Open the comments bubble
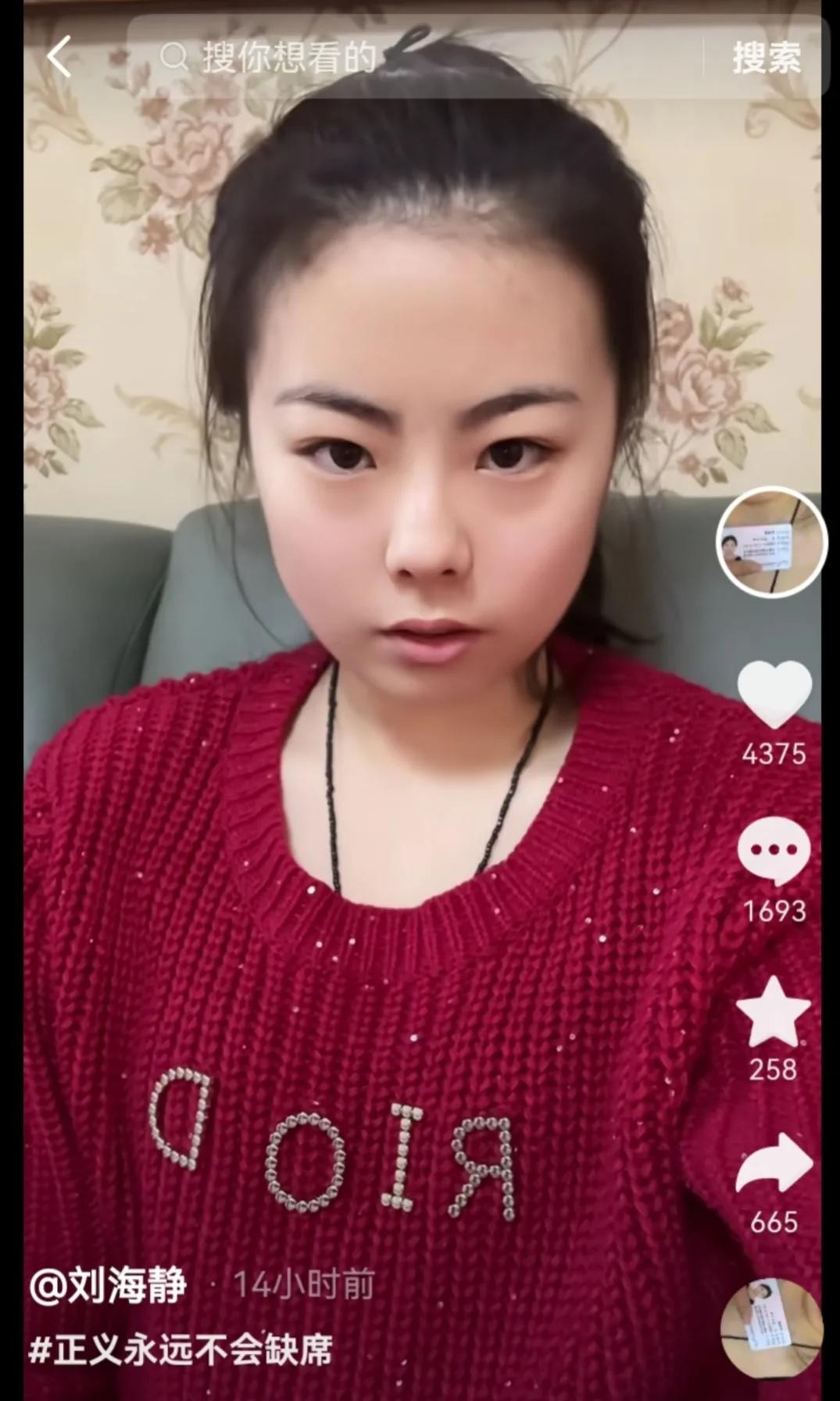This screenshot has width=840, height=1401. click(x=774, y=851)
